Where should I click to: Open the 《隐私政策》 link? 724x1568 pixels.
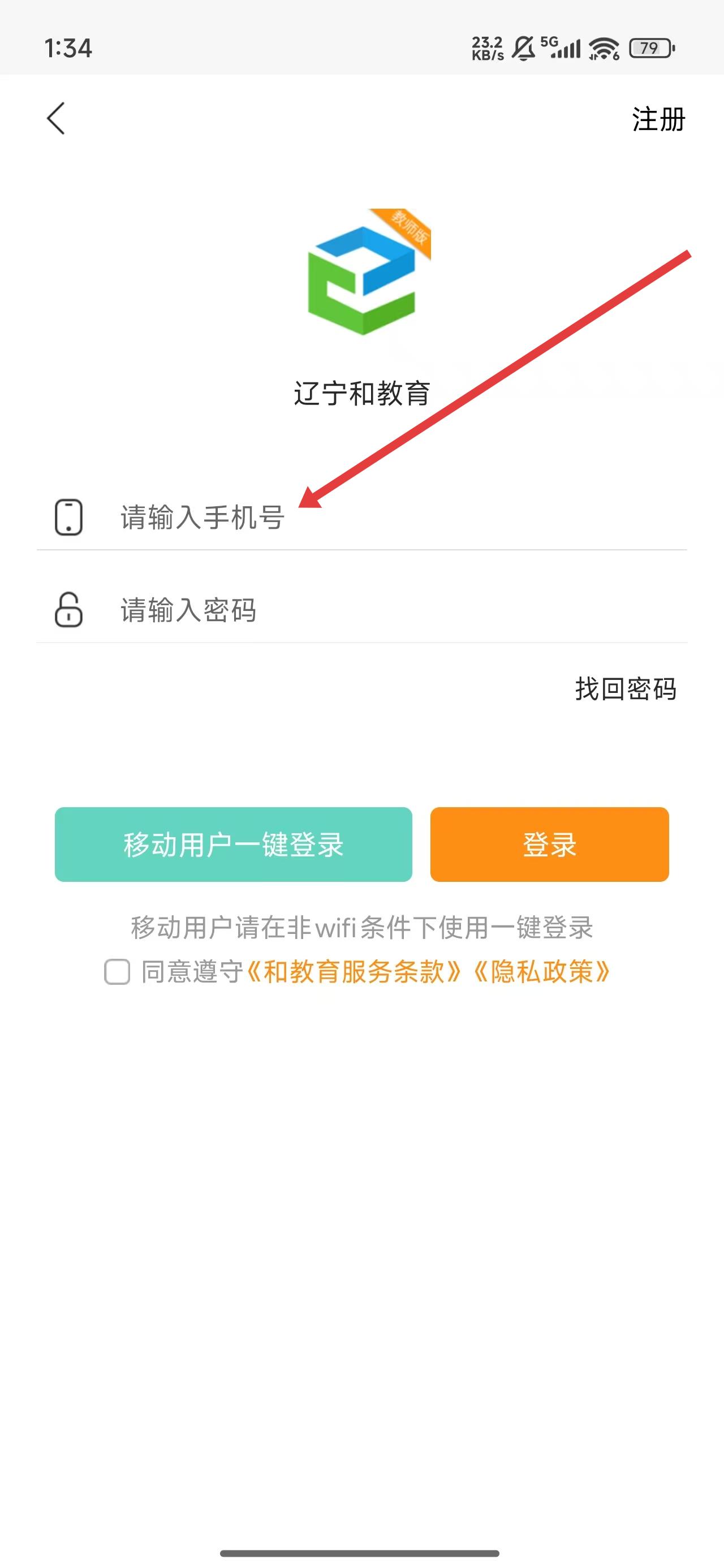click(x=541, y=971)
